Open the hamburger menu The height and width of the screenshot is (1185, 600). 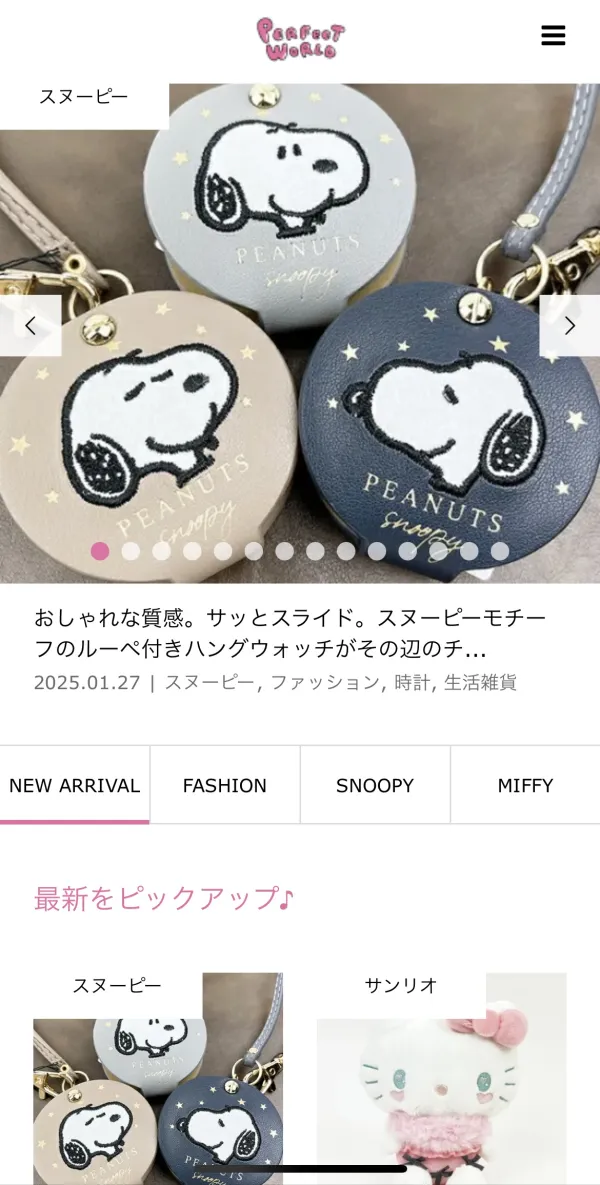(553, 36)
